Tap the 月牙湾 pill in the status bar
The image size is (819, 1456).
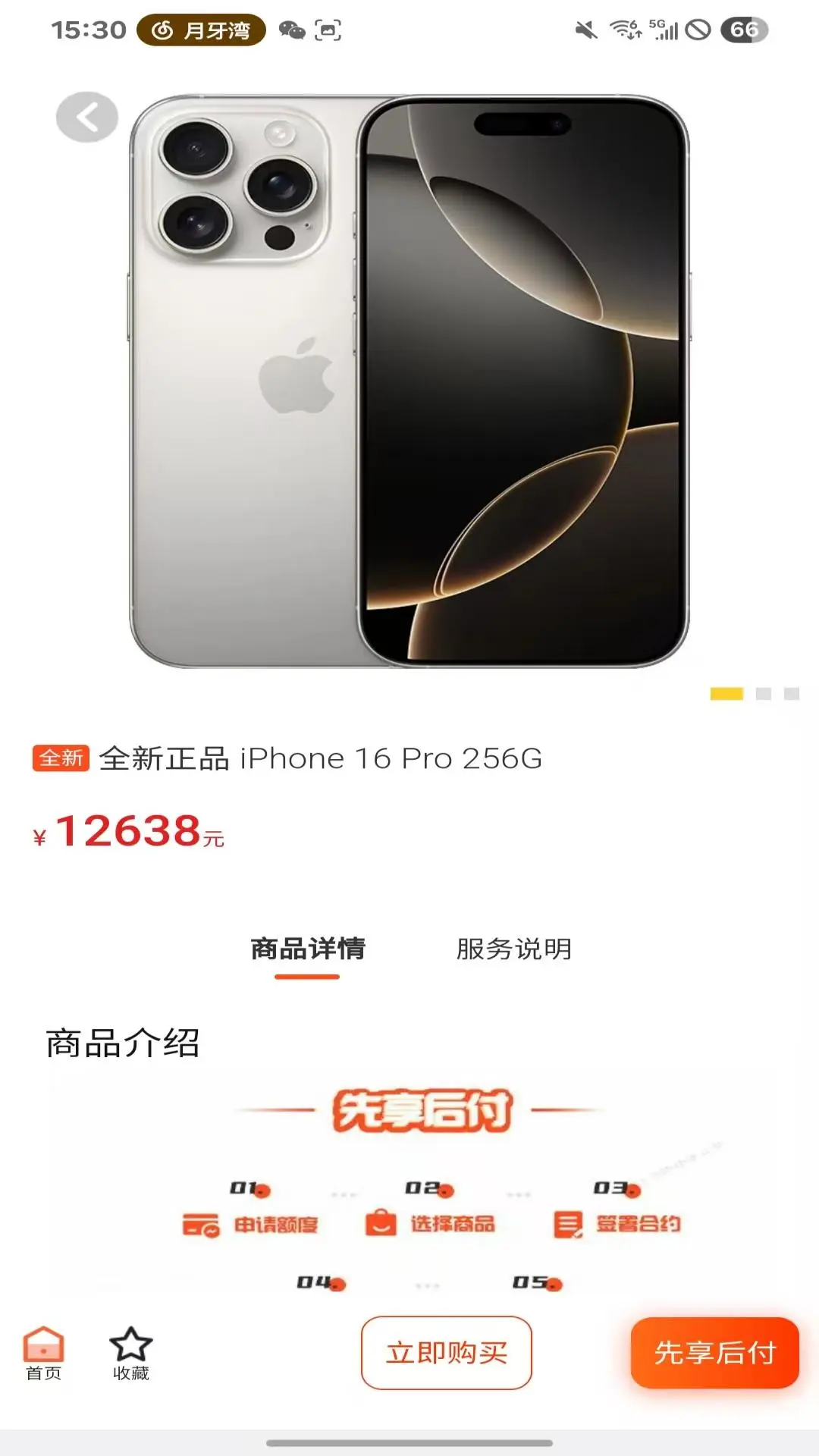(x=202, y=30)
